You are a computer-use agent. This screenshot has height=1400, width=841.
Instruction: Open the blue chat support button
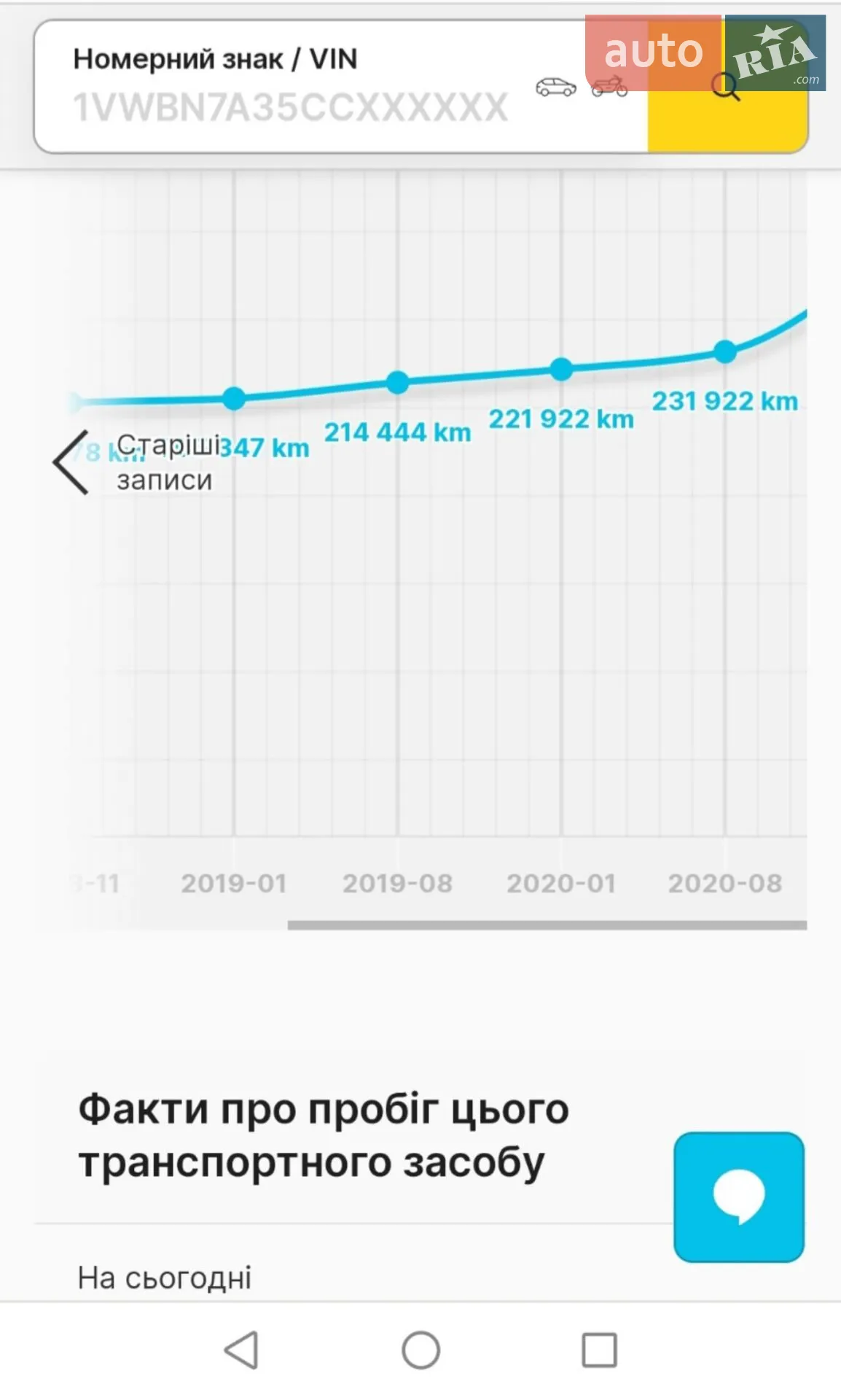[739, 1197]
